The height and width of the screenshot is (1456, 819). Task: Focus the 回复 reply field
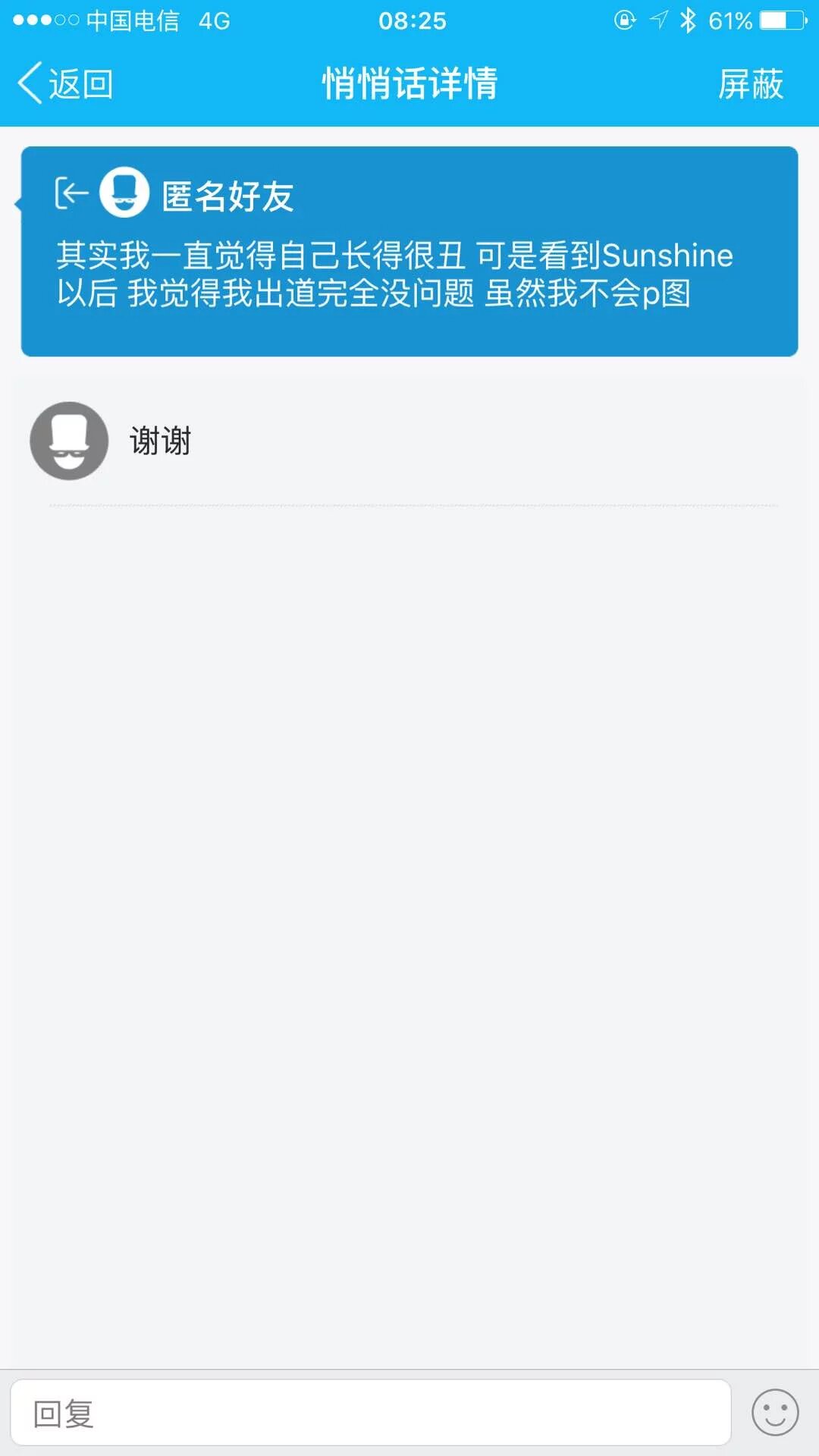click(370, 1413)
